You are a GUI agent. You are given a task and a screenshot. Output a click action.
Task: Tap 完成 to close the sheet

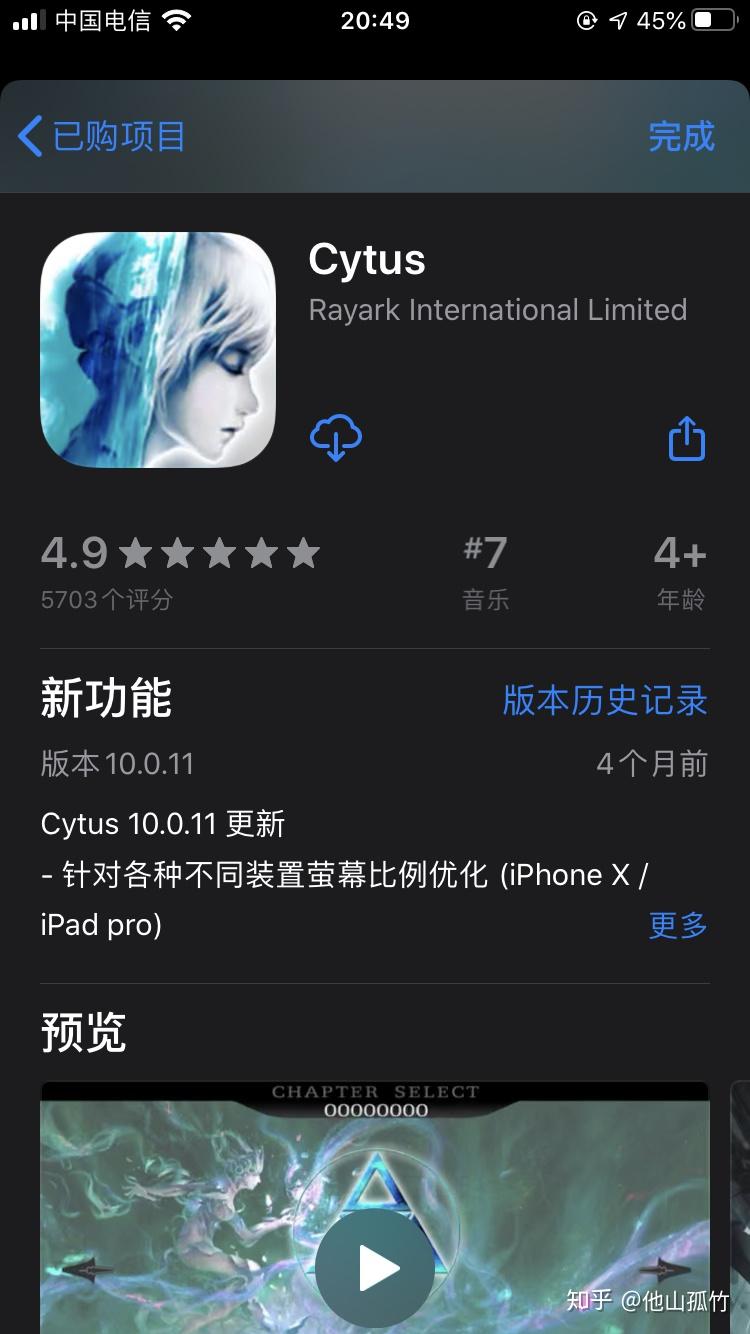(681, 136)
